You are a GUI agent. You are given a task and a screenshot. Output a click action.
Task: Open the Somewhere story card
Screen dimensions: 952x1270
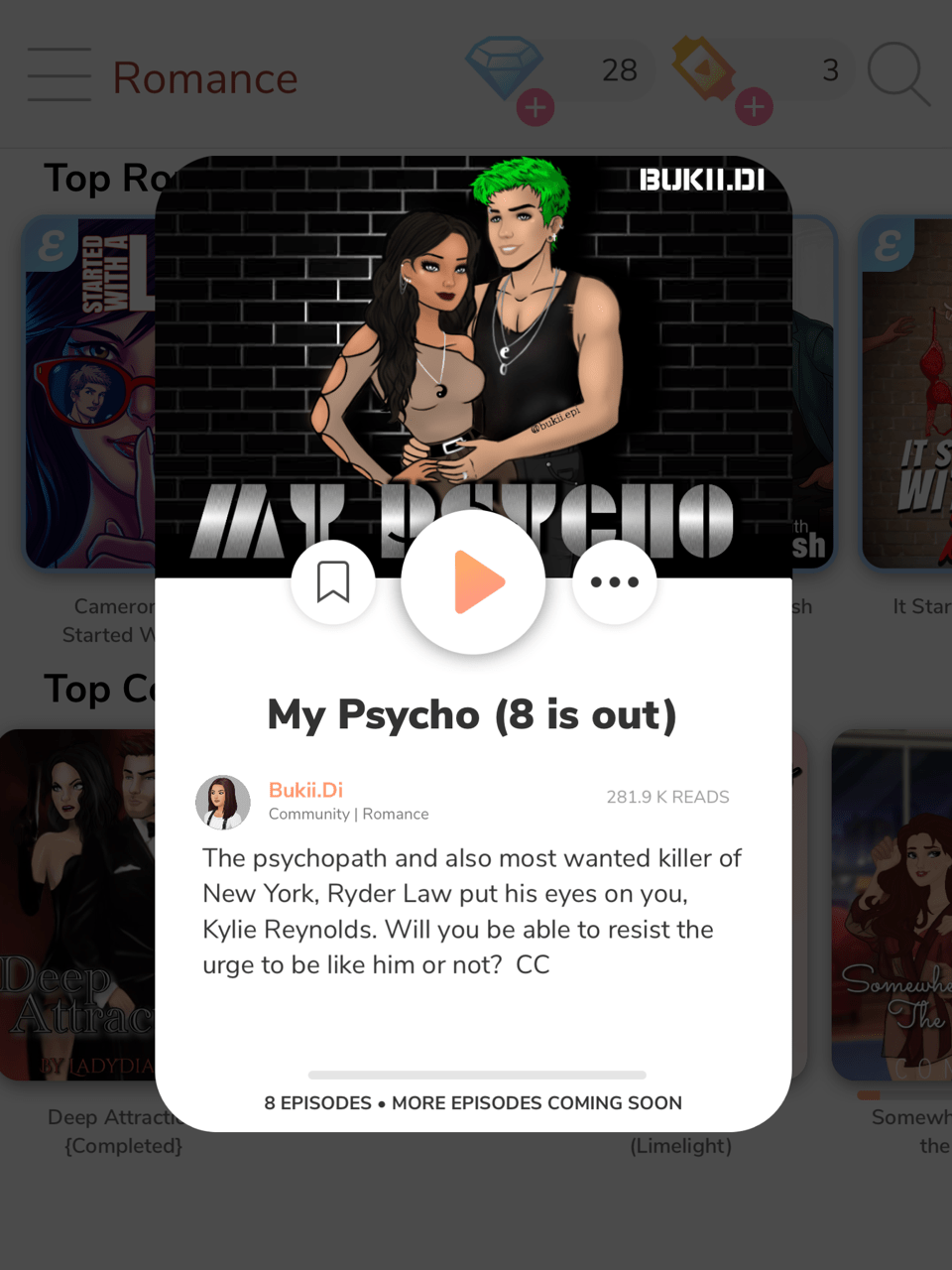pos(892,903)
